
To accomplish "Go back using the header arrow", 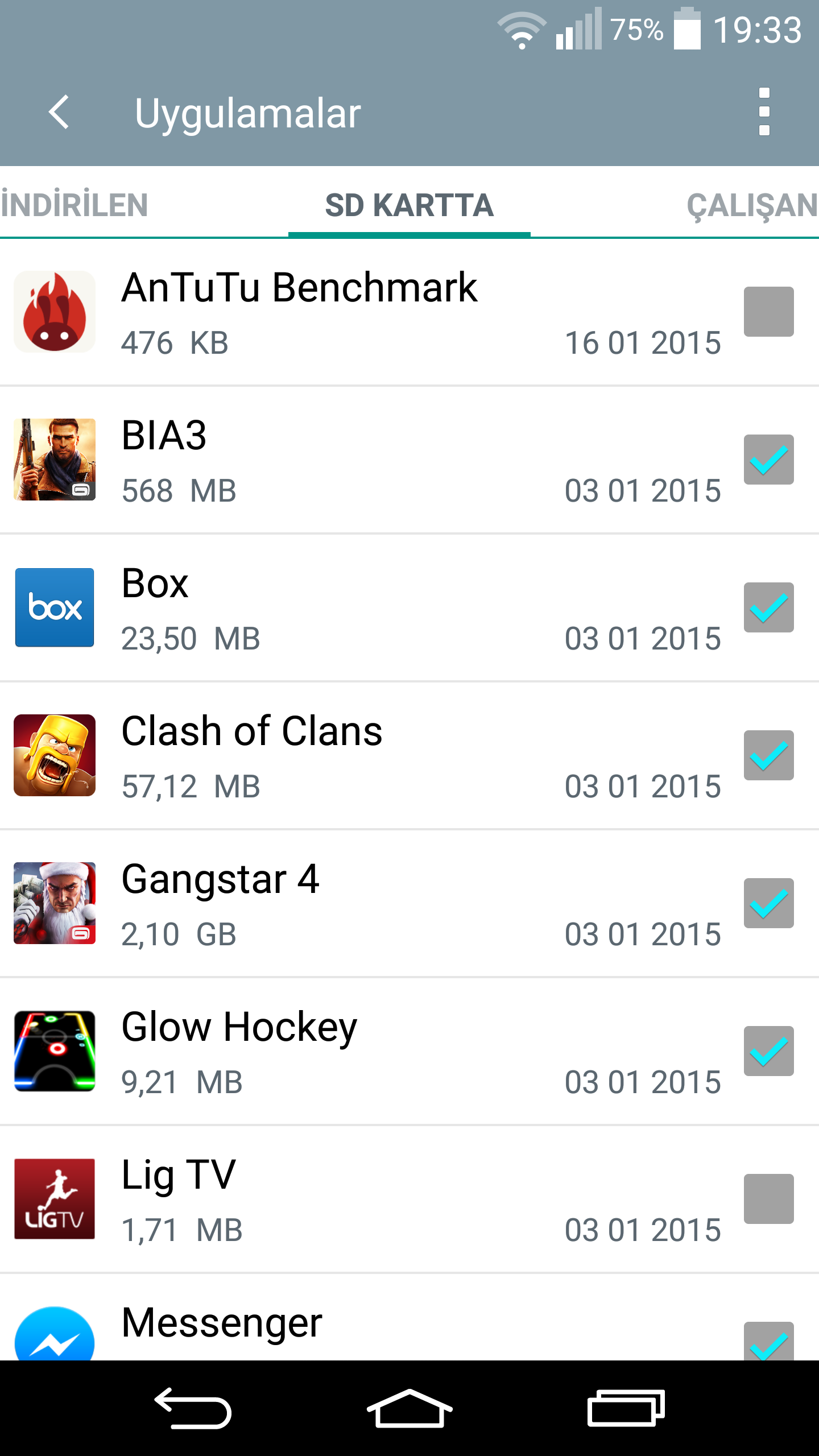I will click(x=59, y=112).
